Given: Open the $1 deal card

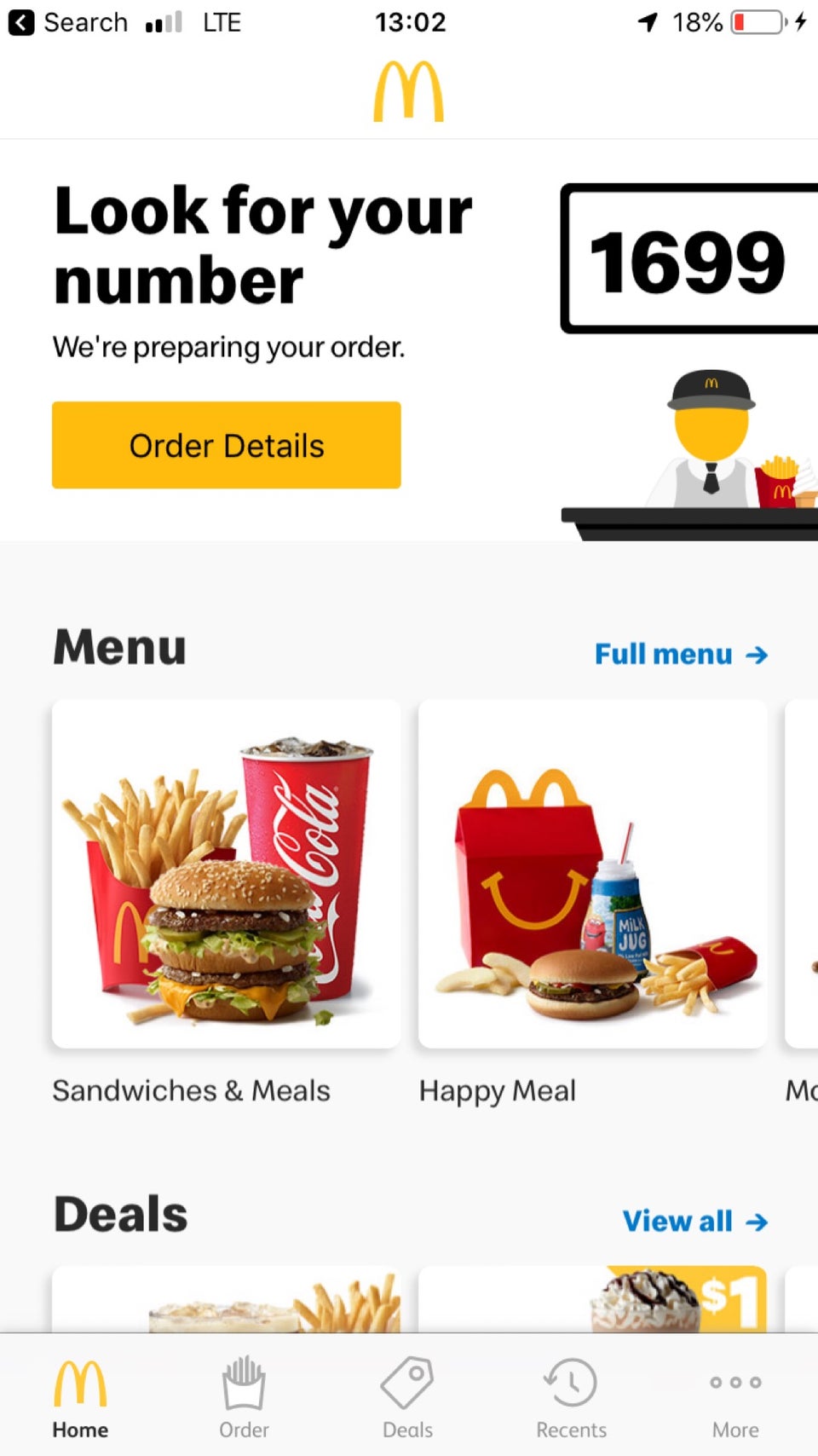Looking at the screenshot, I should click(x=592, y=1300).
